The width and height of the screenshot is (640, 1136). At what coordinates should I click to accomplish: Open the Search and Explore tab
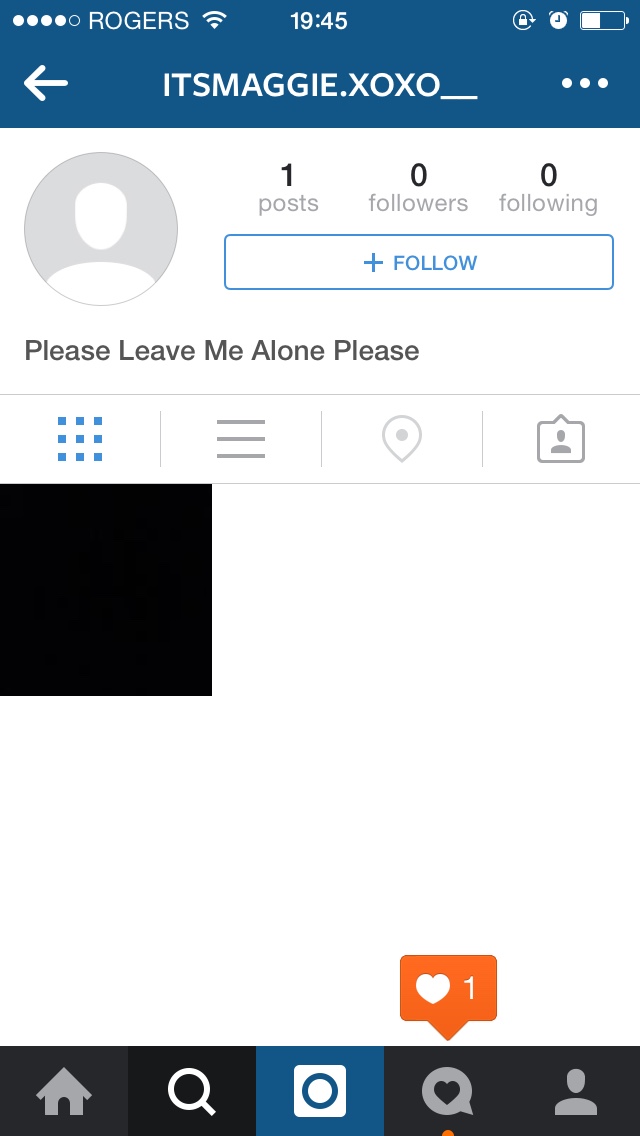pyautogui.click(x=192, y=1091)
